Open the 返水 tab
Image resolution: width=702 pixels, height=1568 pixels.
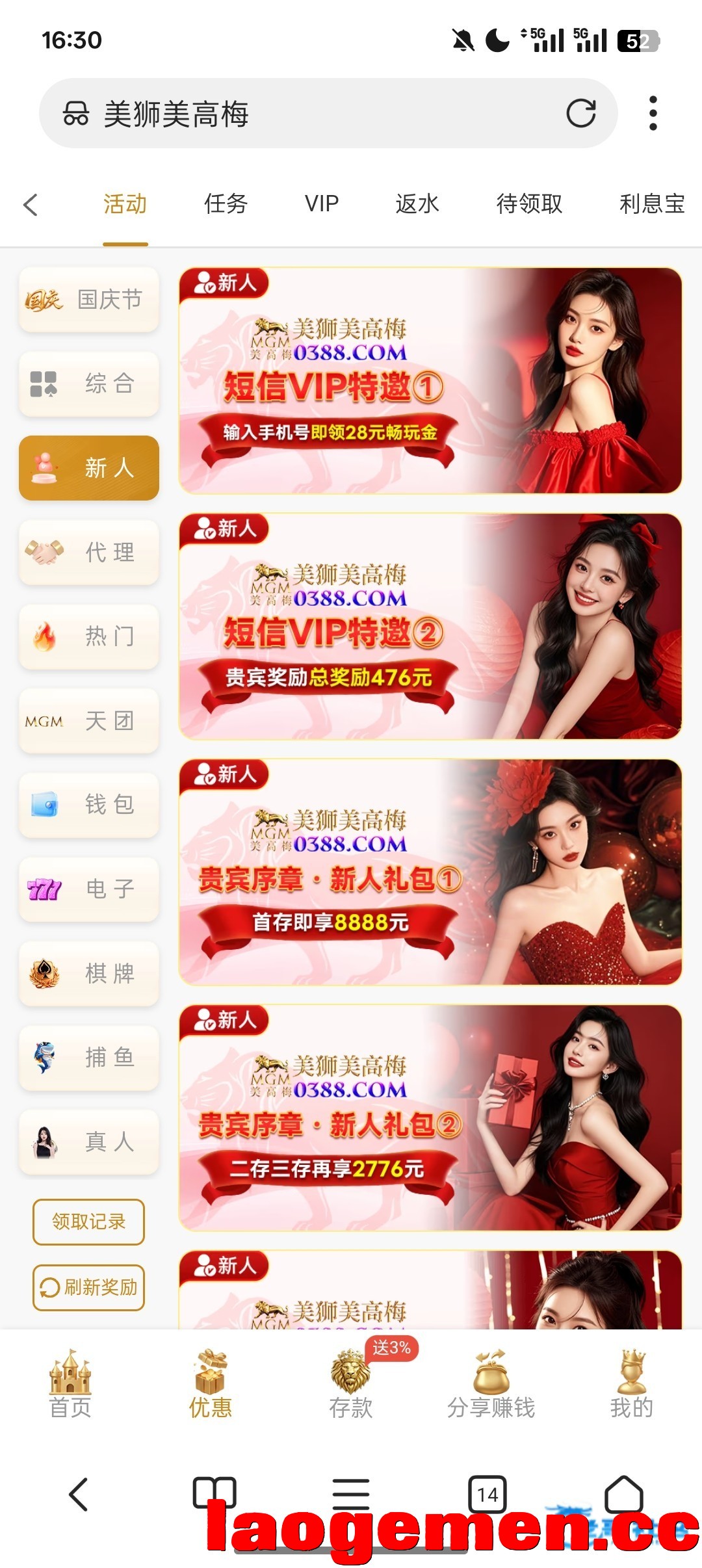click(417, 204)
